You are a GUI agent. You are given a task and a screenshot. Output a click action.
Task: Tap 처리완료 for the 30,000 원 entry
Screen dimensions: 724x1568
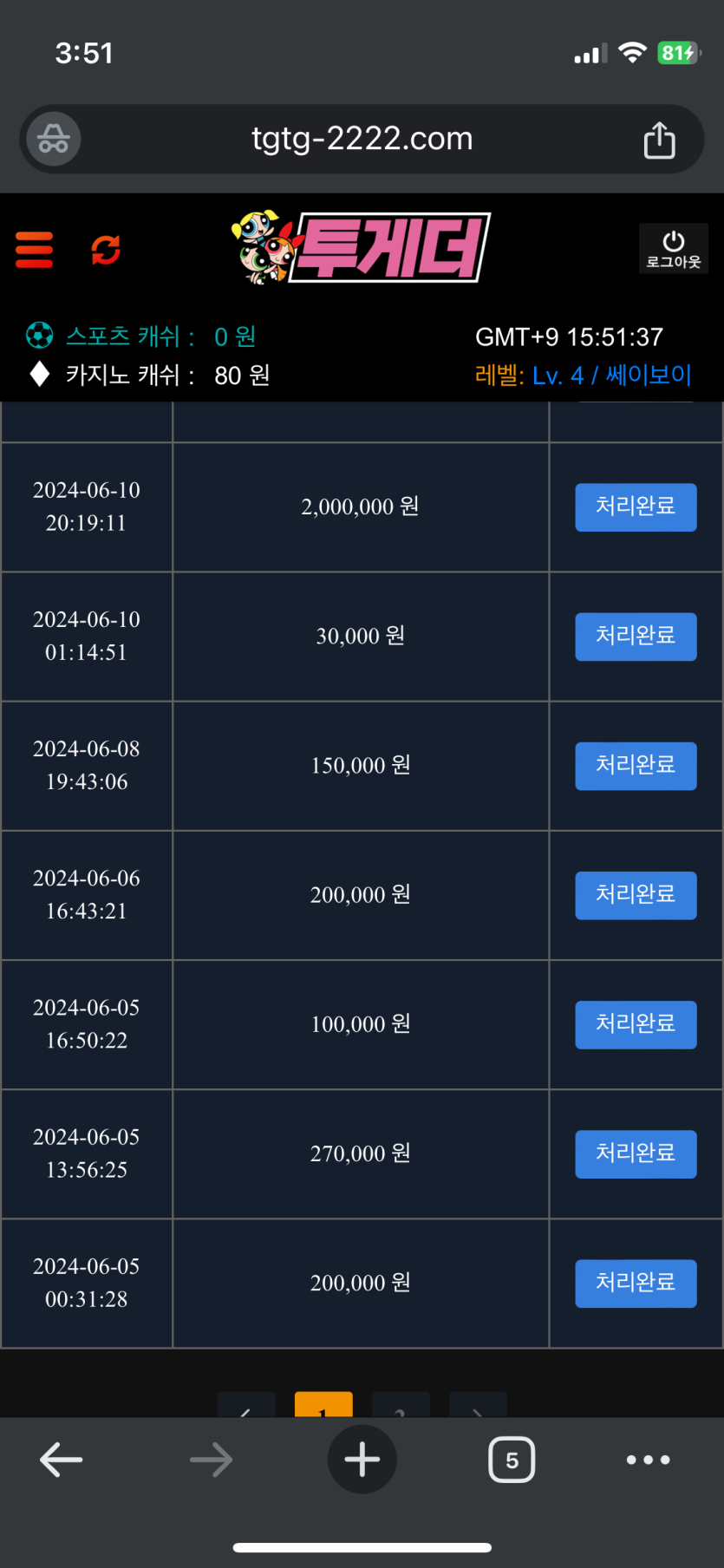point(636,636)
